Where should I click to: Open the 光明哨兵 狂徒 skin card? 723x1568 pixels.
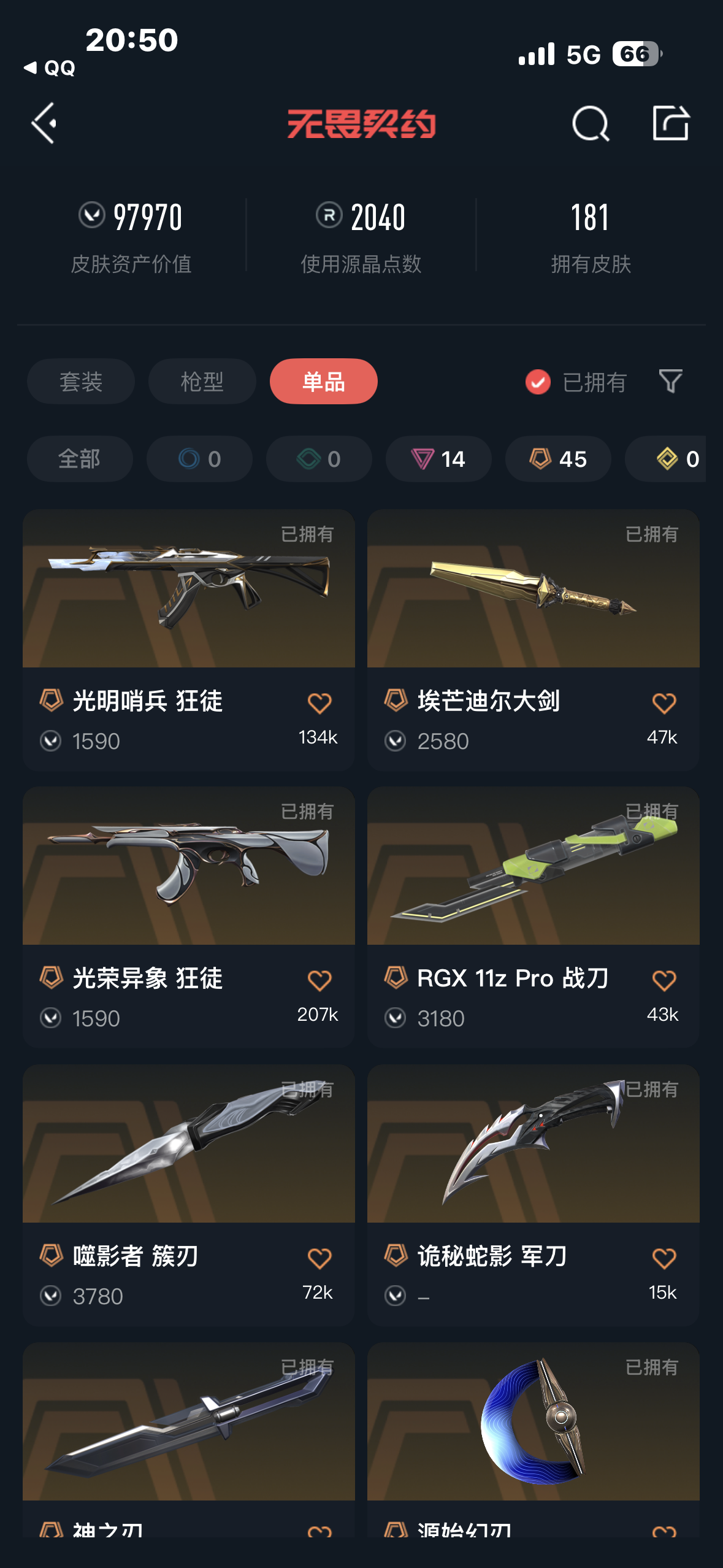188,589
